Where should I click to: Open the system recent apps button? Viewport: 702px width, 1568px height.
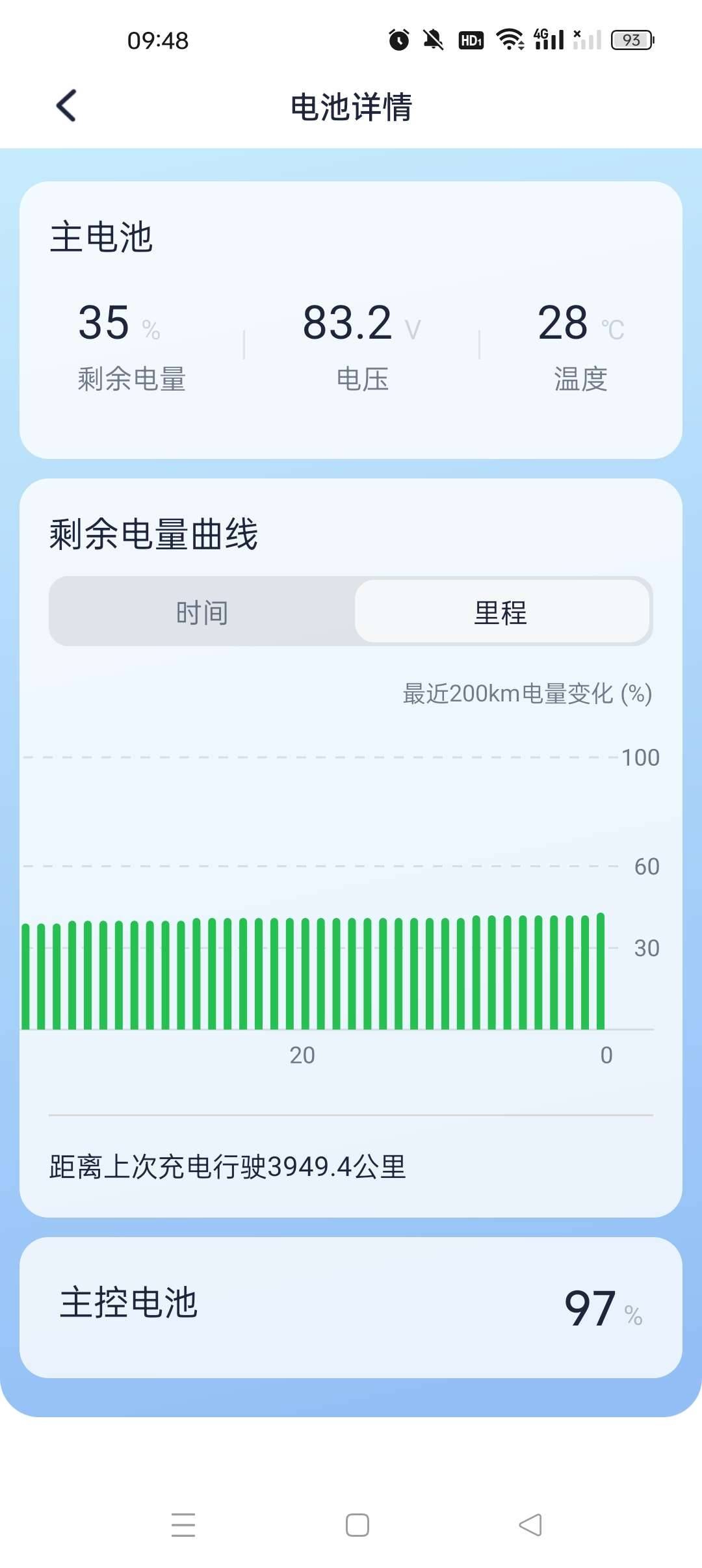pos(183,1524)
